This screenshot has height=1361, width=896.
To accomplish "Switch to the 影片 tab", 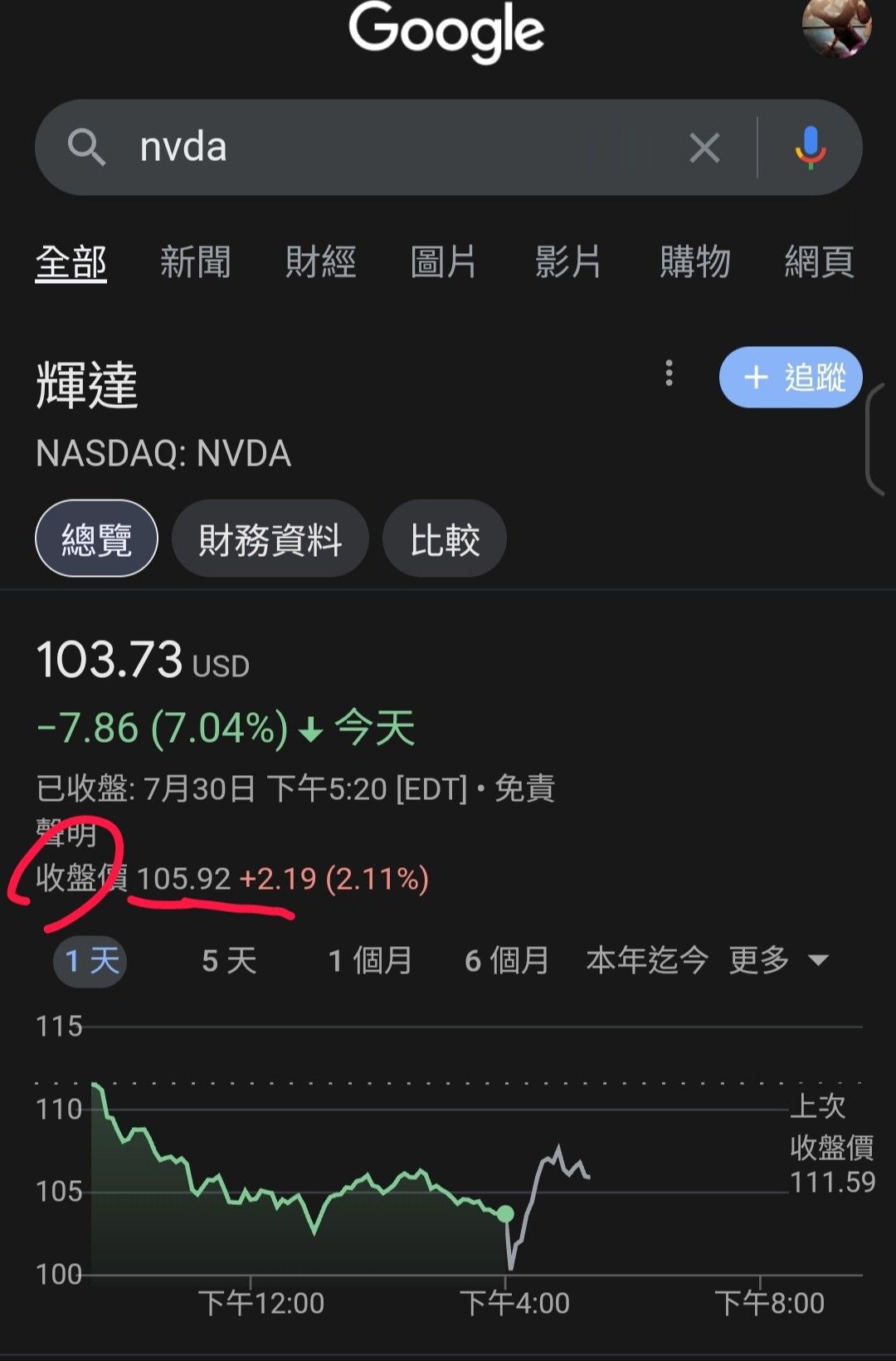I will click(x=568, y=261).
